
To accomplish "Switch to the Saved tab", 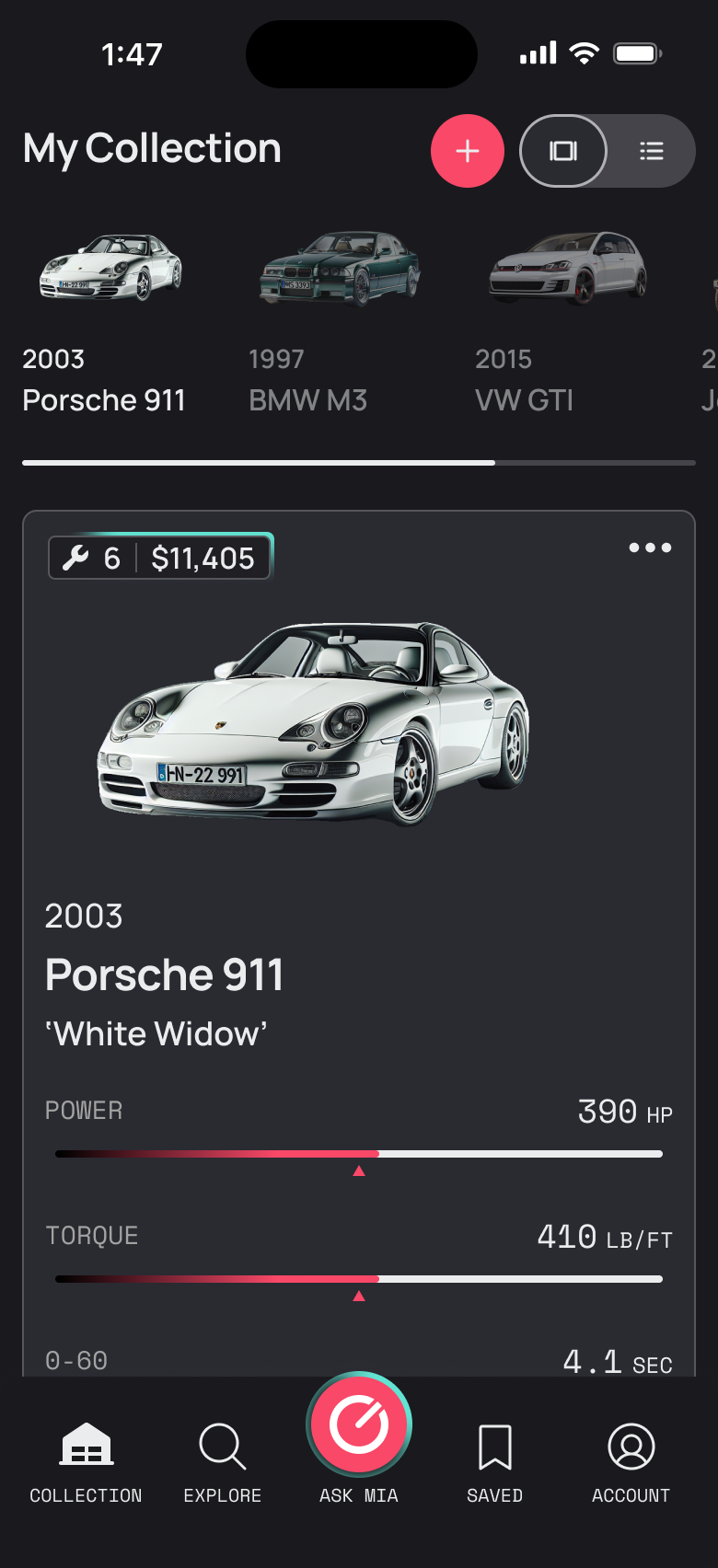I will coord(494,1463).
